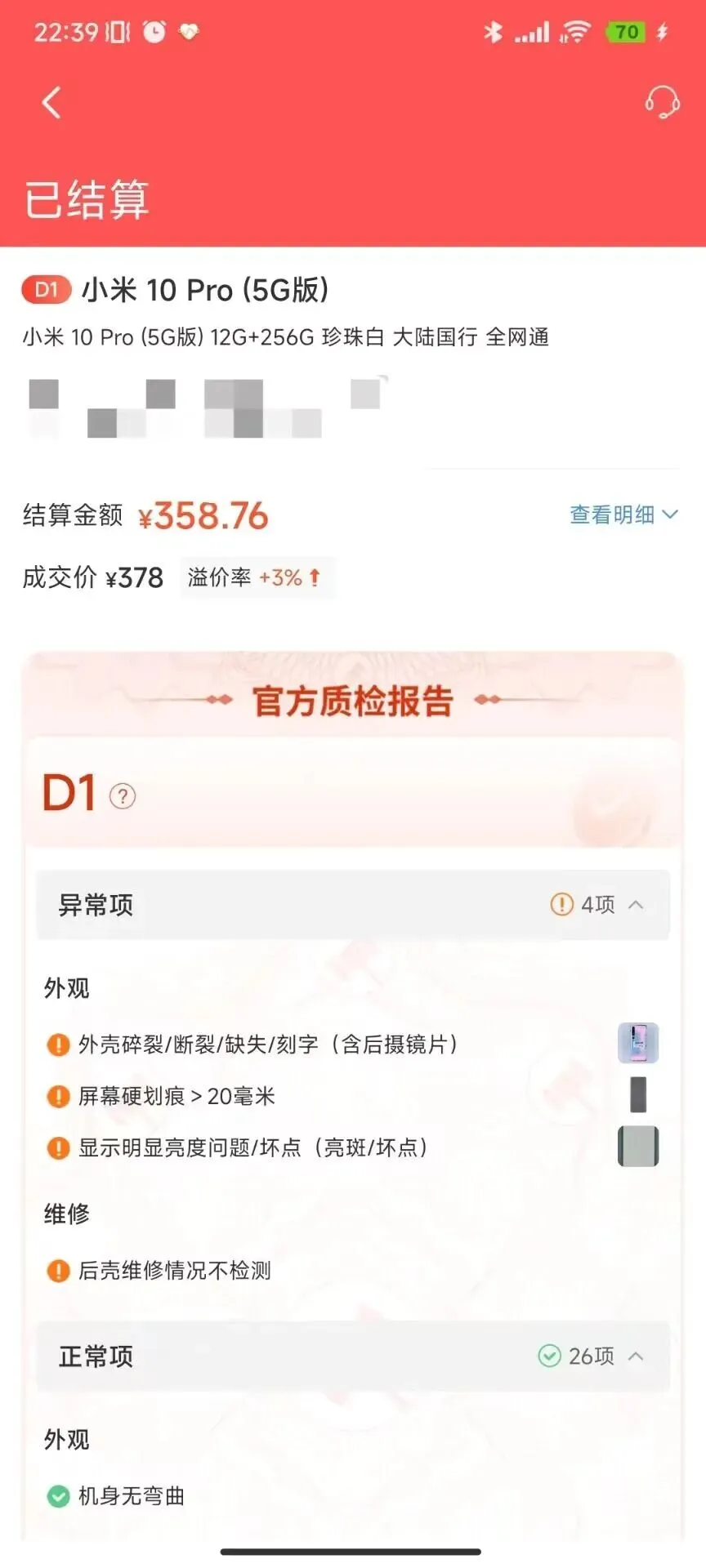Go back using the top-left arrow

[x=51, y=103]
